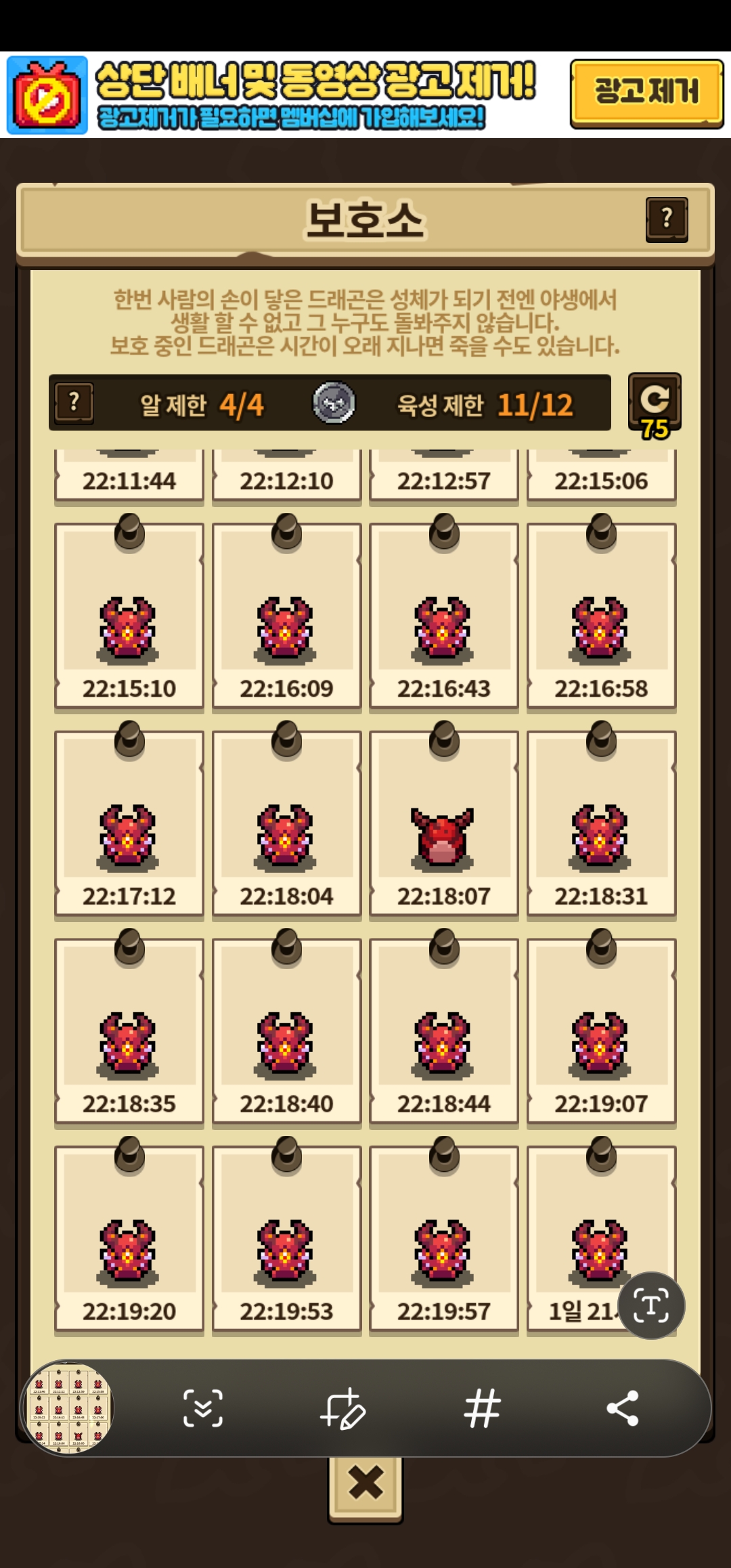This screenshot has width=731, height=1568.
Task: Open the help icon beside 보호소 title
Action: pos(667,219)
